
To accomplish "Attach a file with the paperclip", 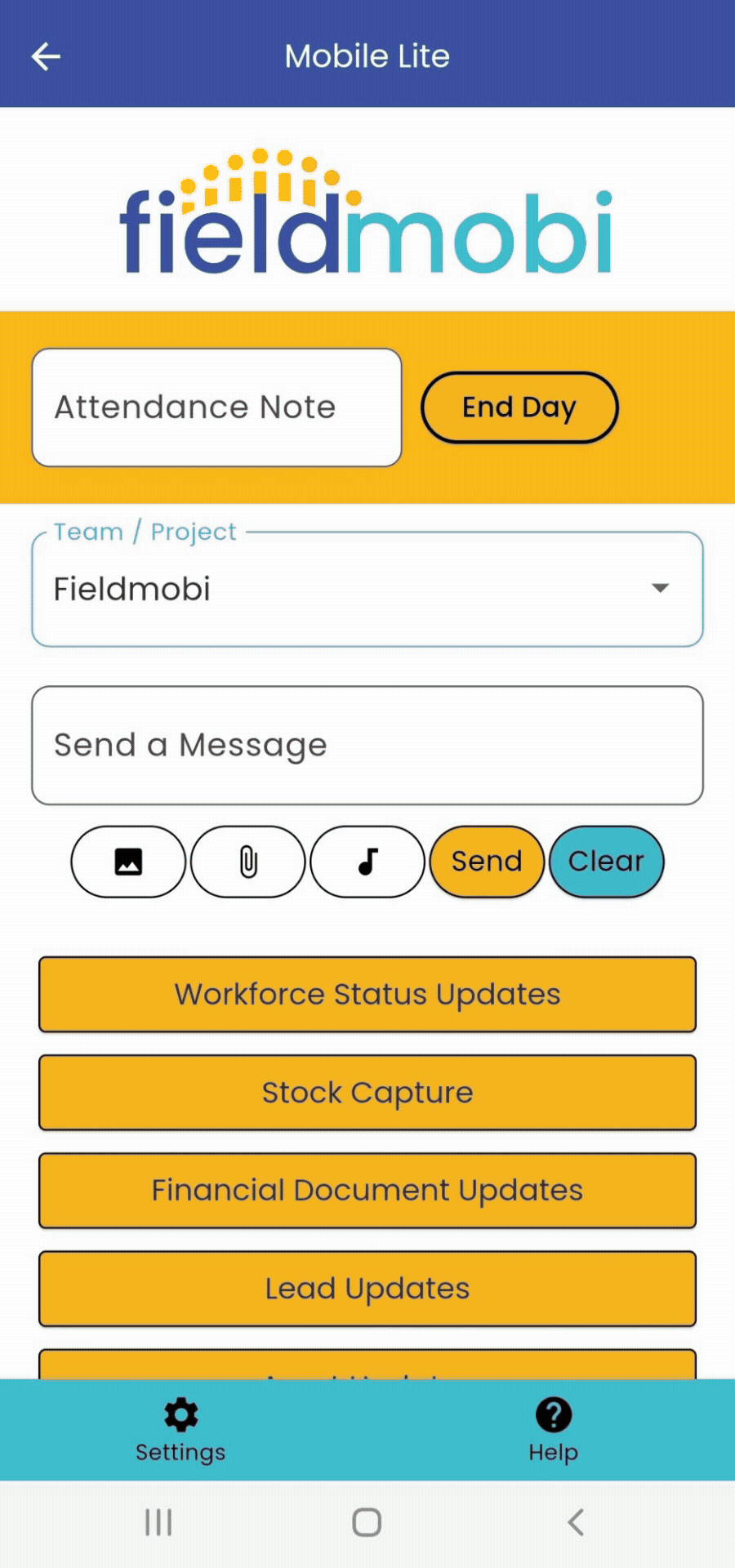I will click(248, 862).
